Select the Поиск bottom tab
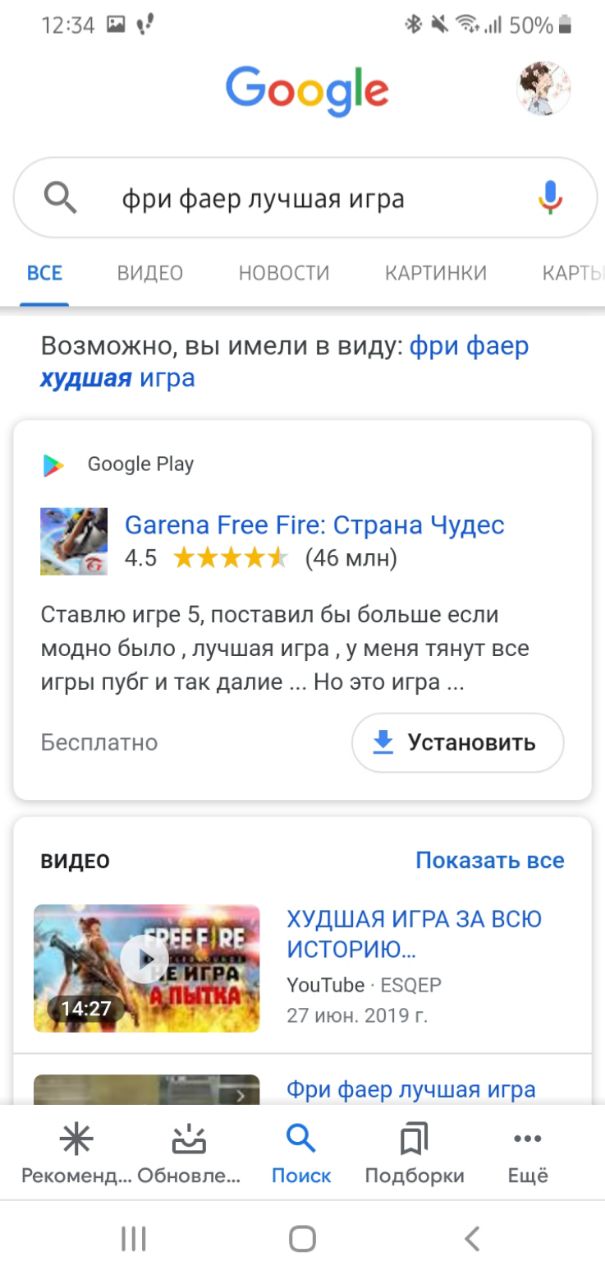This screenshot has height=1280, width=605. click(301, 1152)
